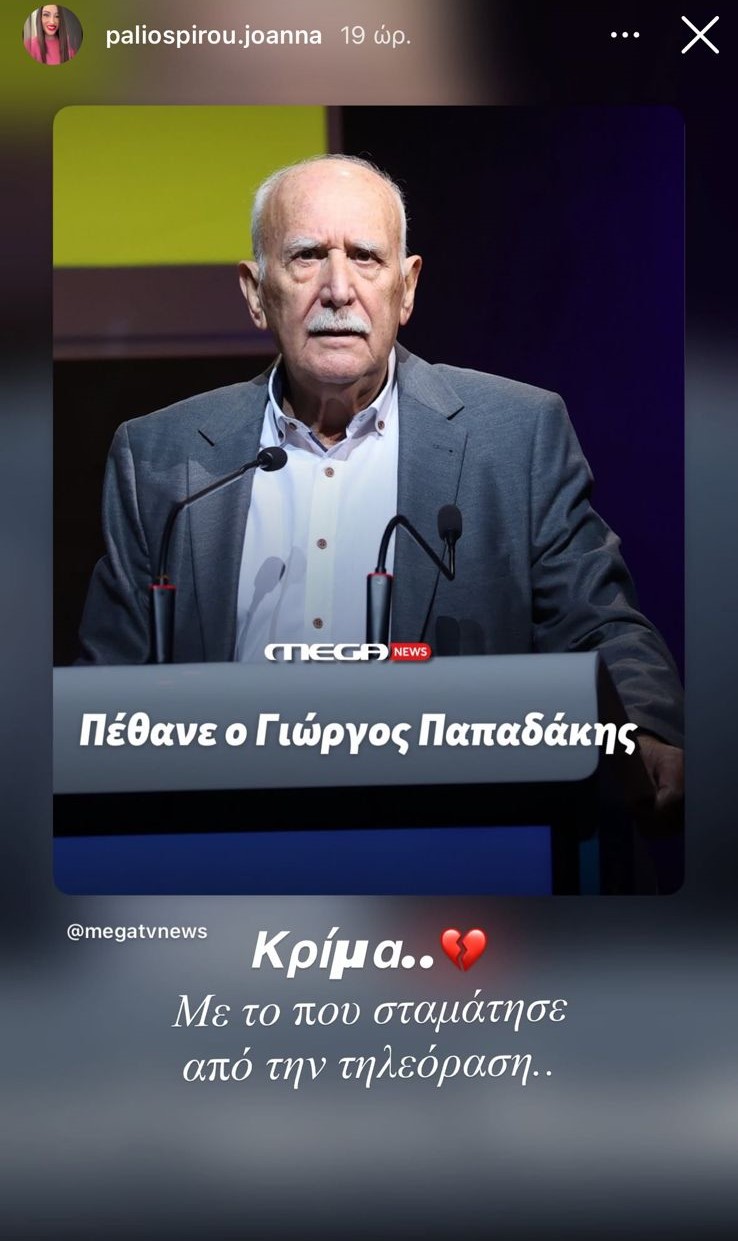Close the story viewer
The width and height of the screenshot is (738, 1241).
(699, 36)
